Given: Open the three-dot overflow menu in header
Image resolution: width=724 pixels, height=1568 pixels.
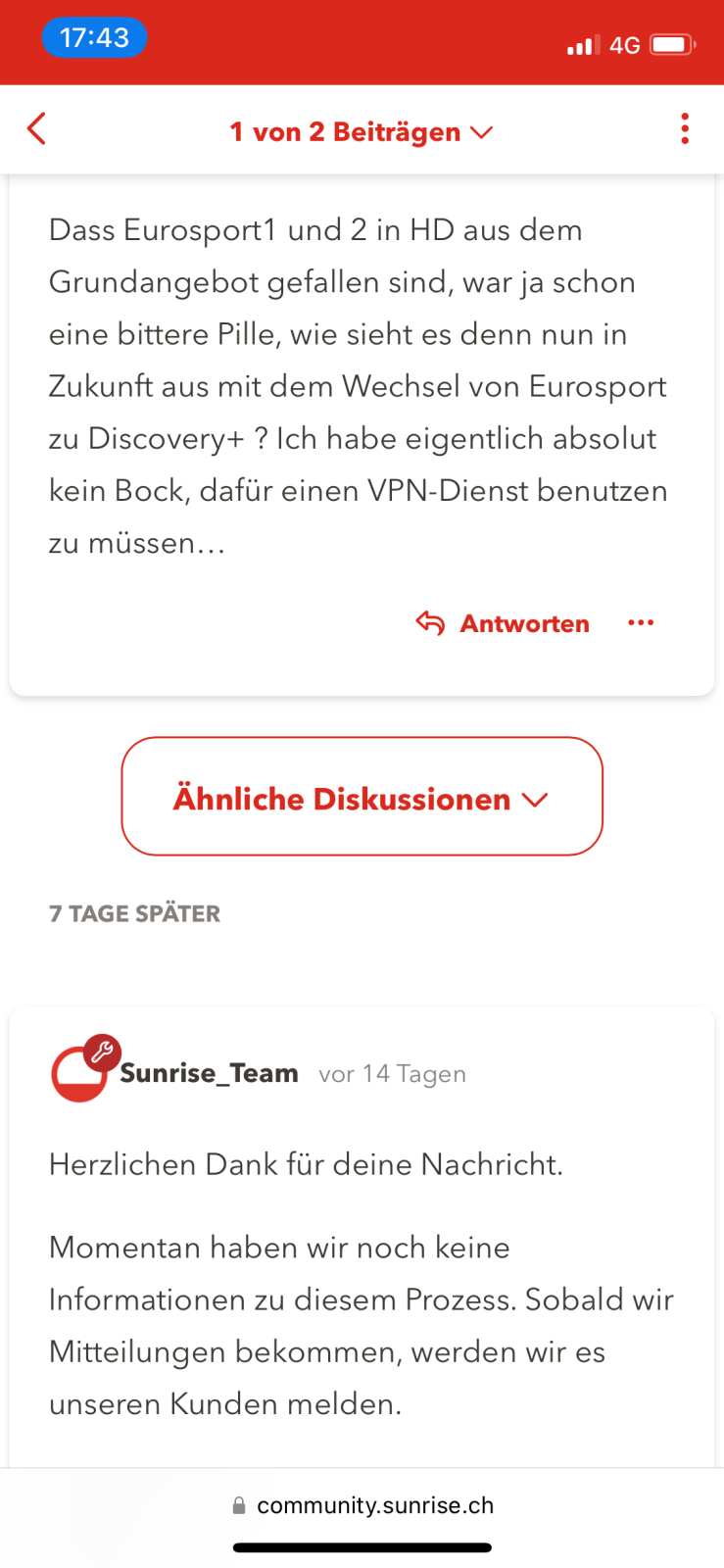Looking at the screenshot, I should tap(684, 129).
